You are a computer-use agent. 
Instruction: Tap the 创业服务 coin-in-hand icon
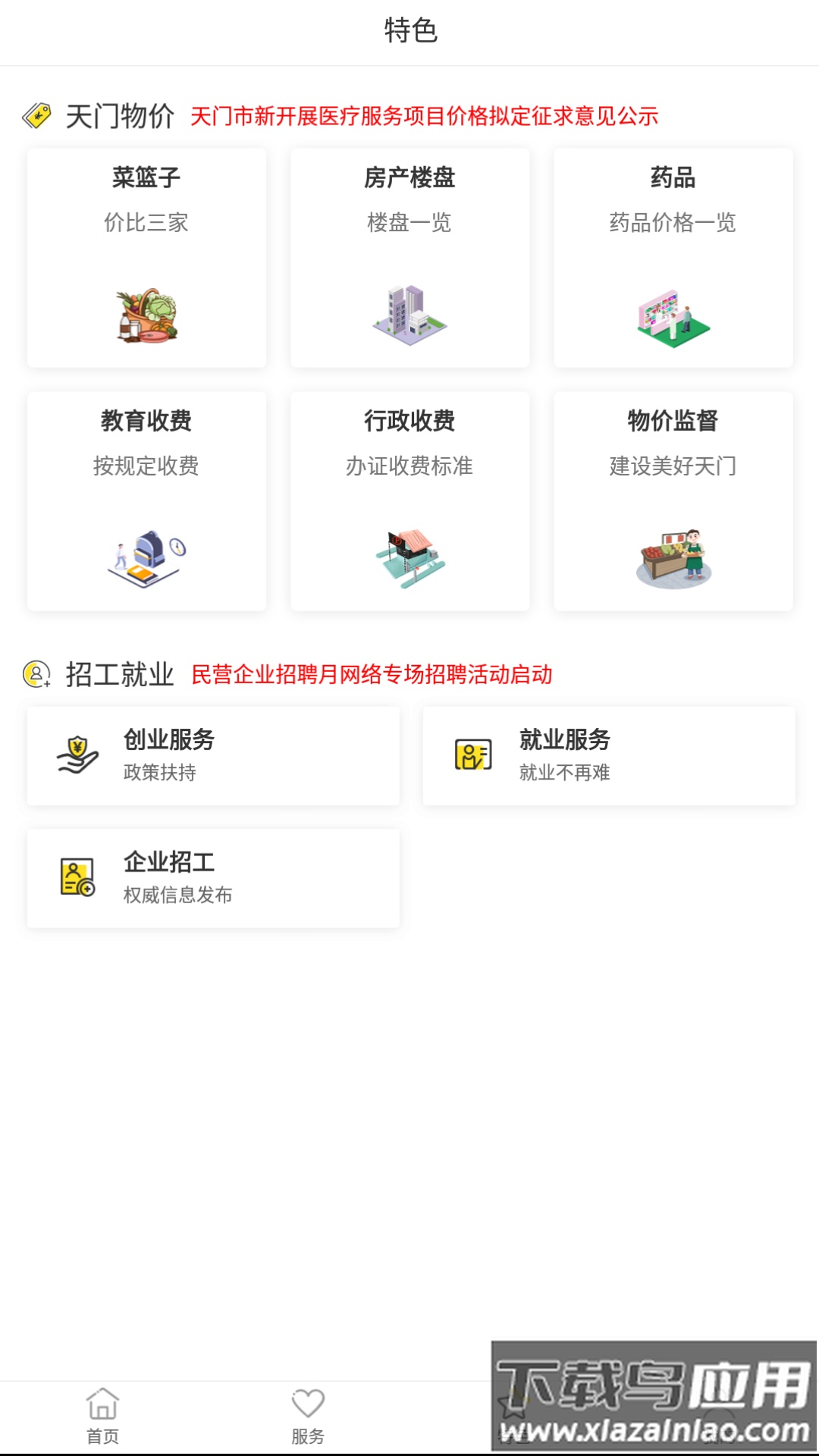pos(76,755)
